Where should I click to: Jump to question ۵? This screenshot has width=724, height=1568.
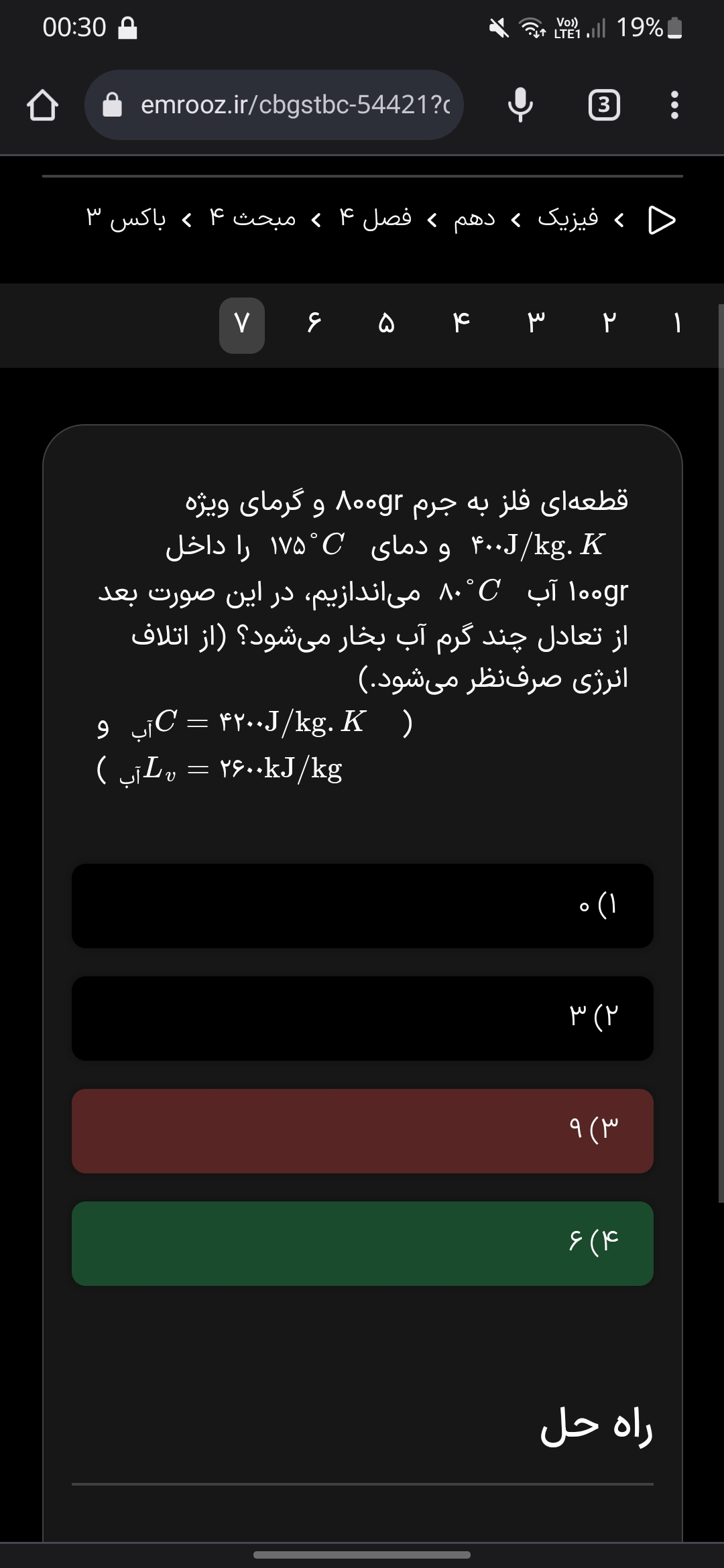click(x=387, y=325)
